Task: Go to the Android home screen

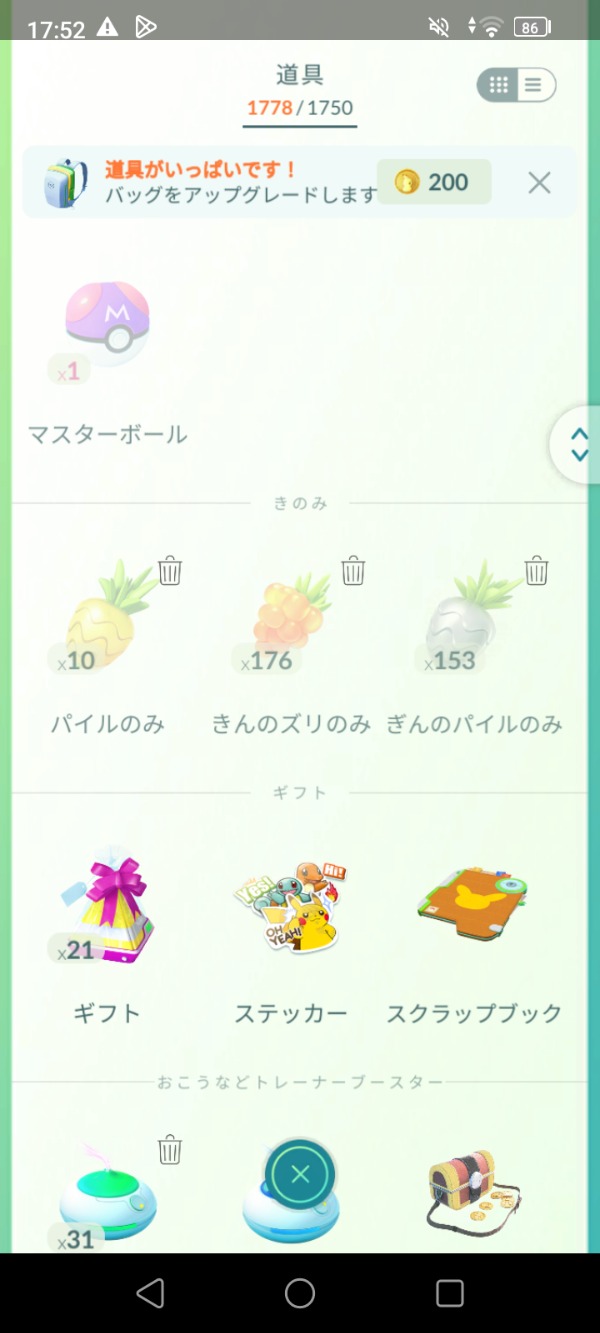Action: [x=300, y=1293]
